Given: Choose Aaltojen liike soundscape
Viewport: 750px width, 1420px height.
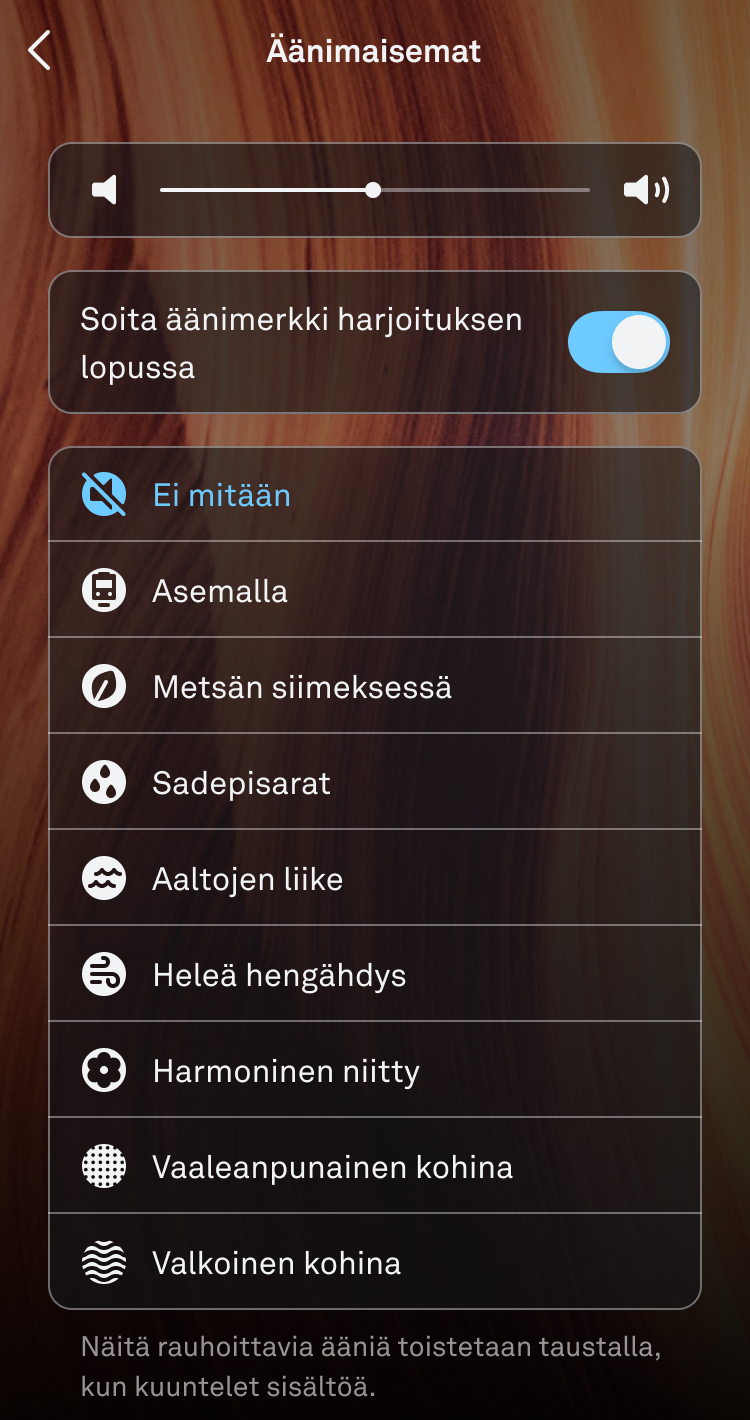Looking at the screenshot, I should (x=375, y=878).
